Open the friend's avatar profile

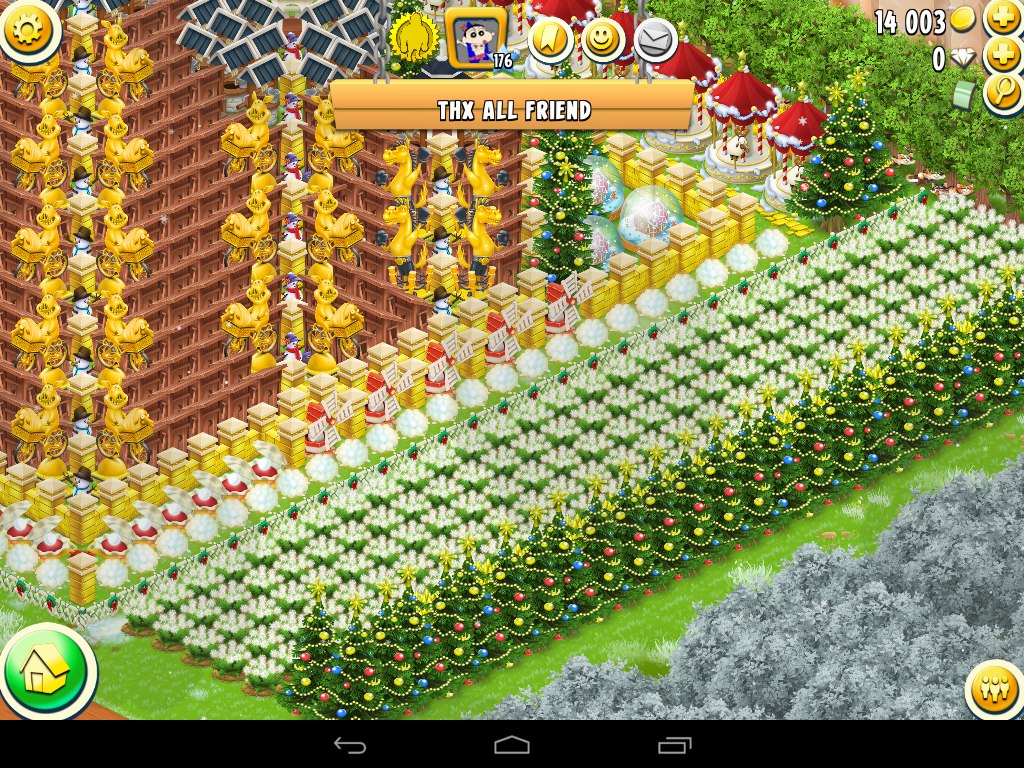pos(475,39)
